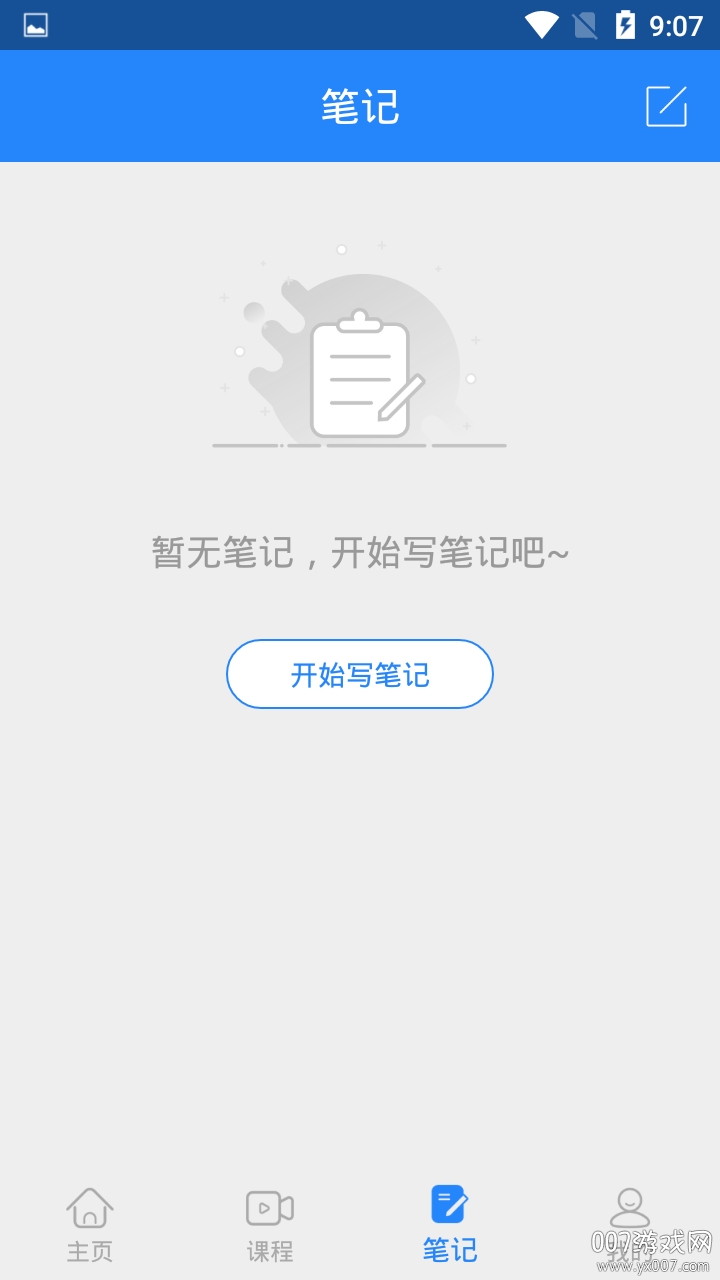The width and height of the screenshot is (720, 1280).
Task: Tap the compose note icon in header
Action: [666, 106]
